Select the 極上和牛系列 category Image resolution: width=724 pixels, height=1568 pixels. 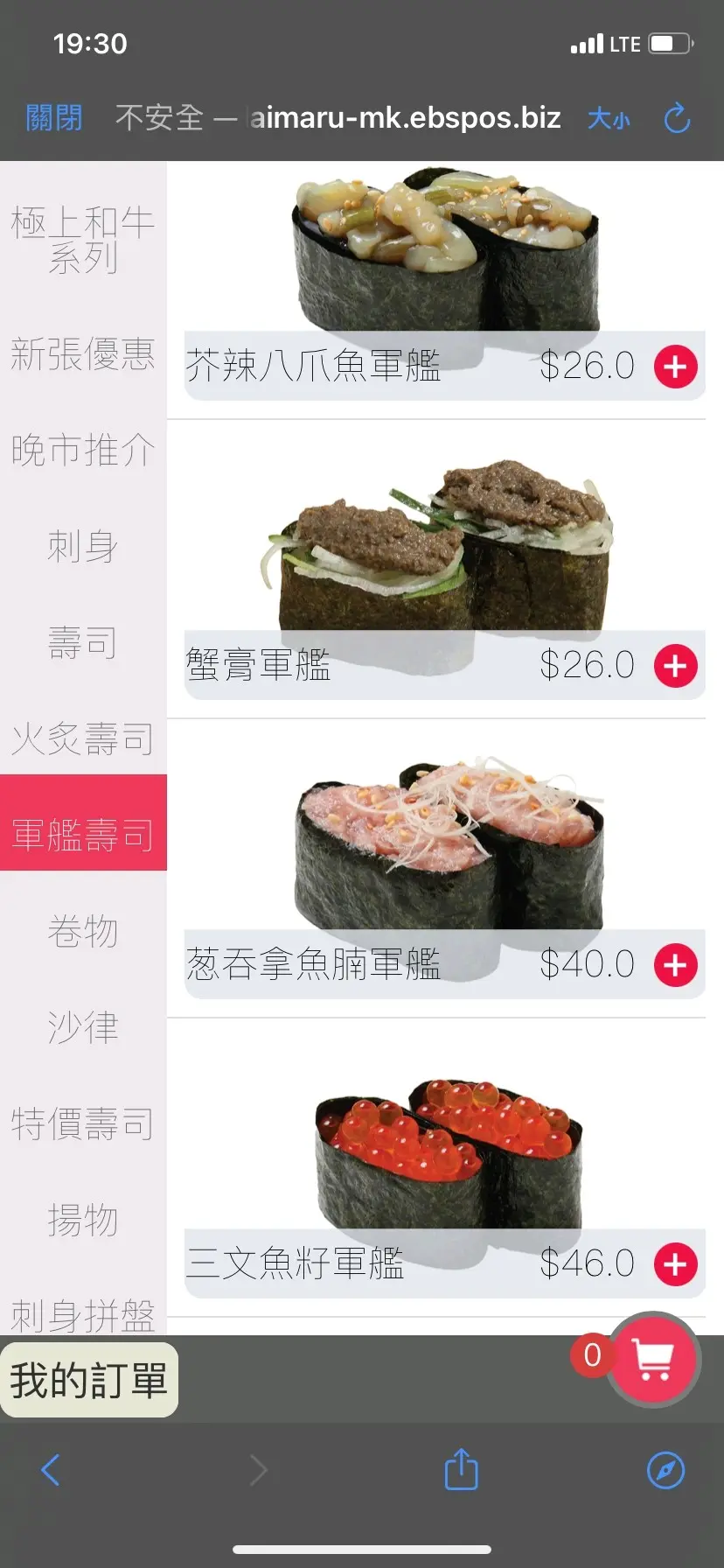83,239
